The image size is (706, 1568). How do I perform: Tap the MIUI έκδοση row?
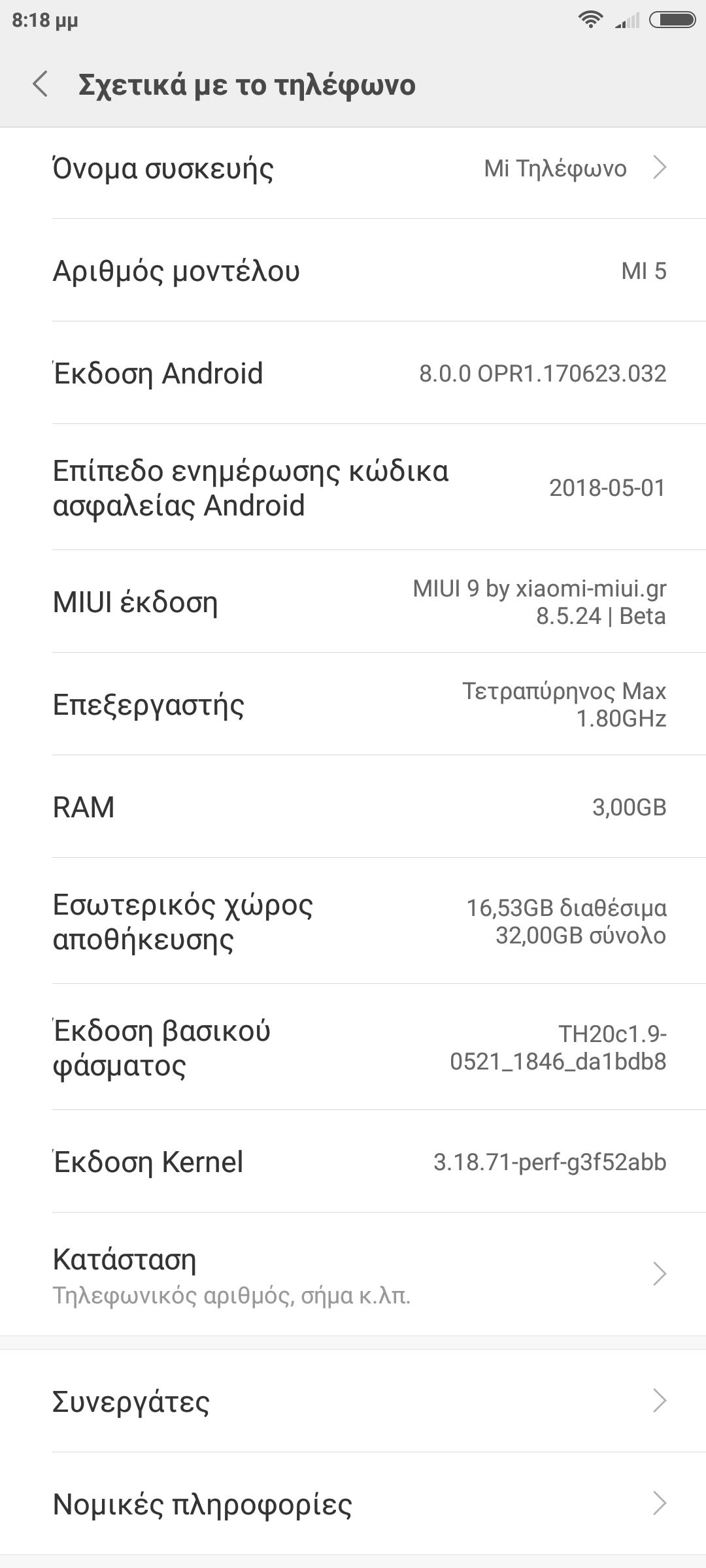click(353, 602)
